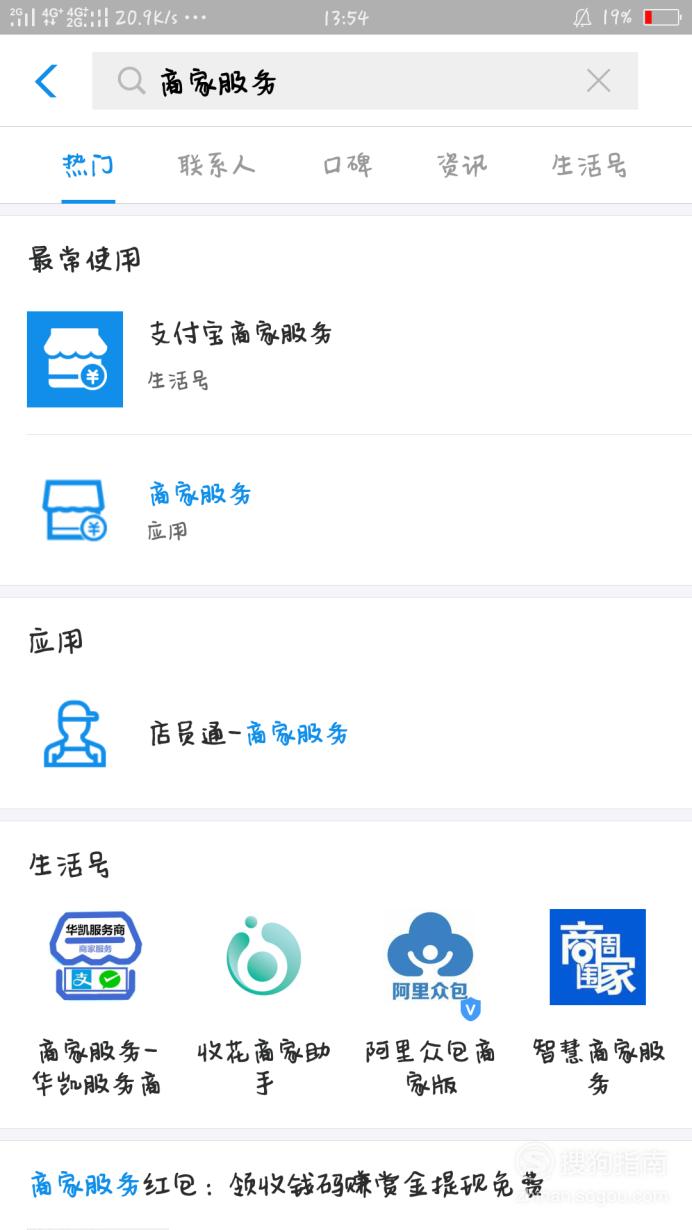Open 支付宝商家服务 生活号 result
This screenshot has width=692, height=1230.
click(x=346, y=359)
